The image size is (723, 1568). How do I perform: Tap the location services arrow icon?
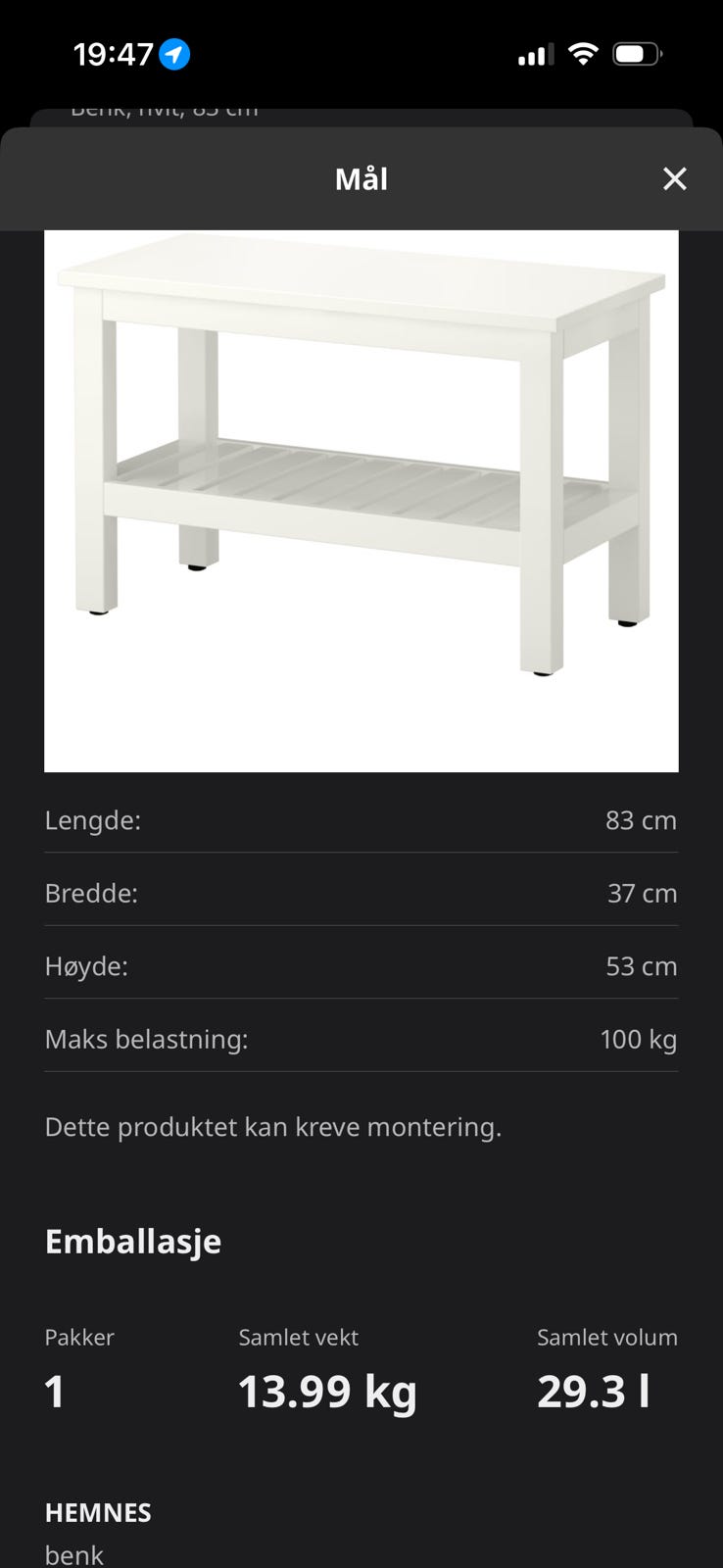172,54
